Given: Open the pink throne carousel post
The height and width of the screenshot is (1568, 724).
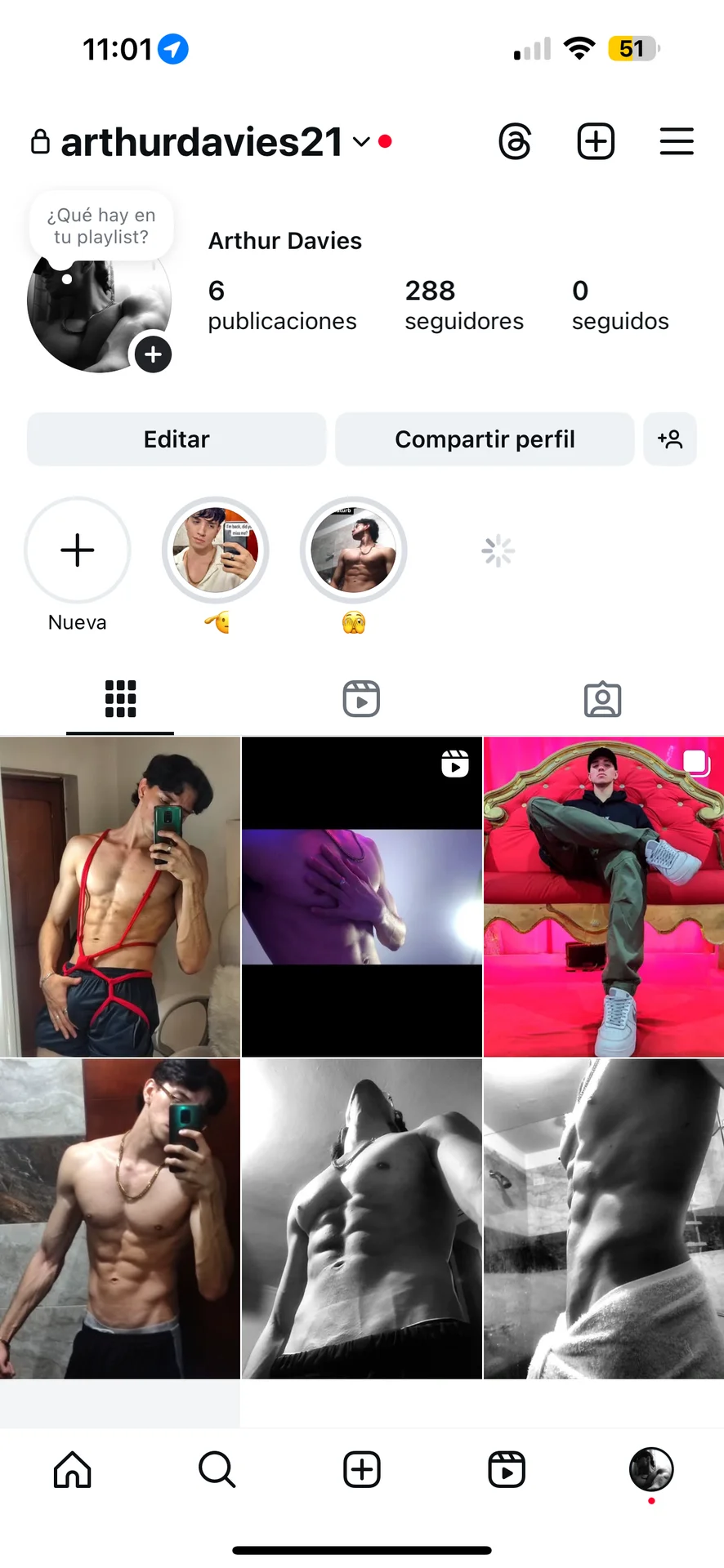Looking at the screenshot, I should (604, 897).
